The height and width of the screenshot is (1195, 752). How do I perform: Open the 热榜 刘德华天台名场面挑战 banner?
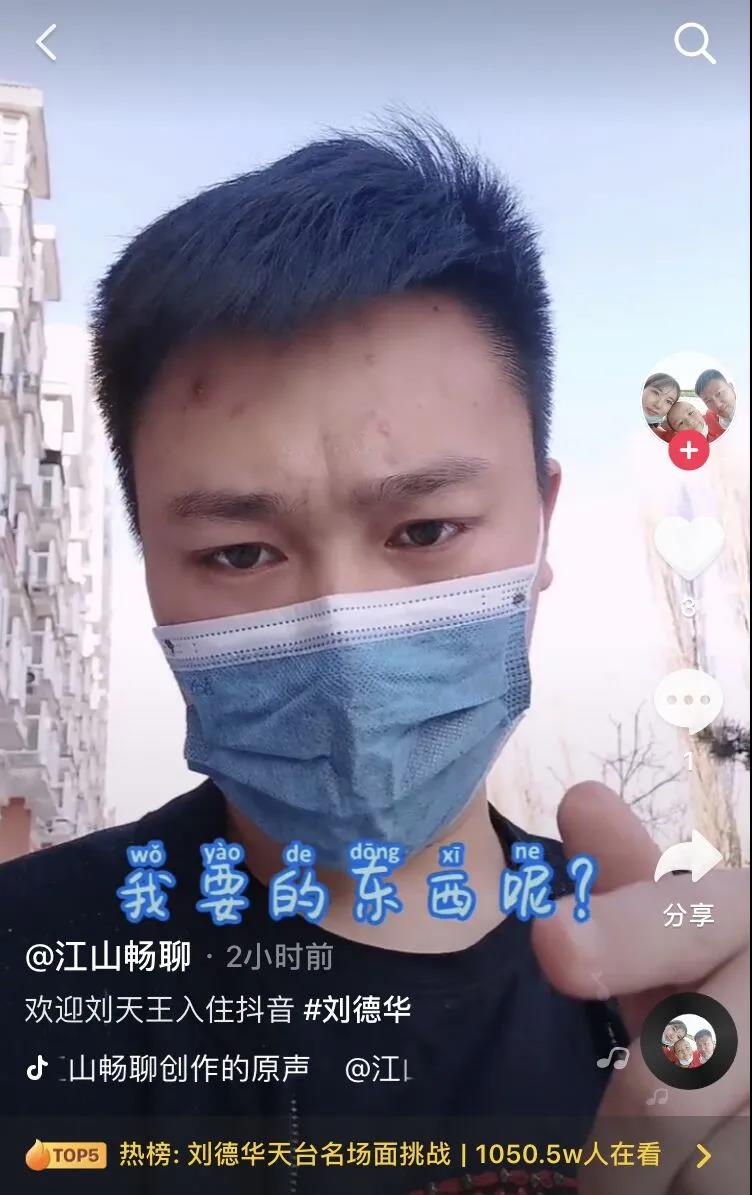pyautogui.click(x=376, y=1155)
